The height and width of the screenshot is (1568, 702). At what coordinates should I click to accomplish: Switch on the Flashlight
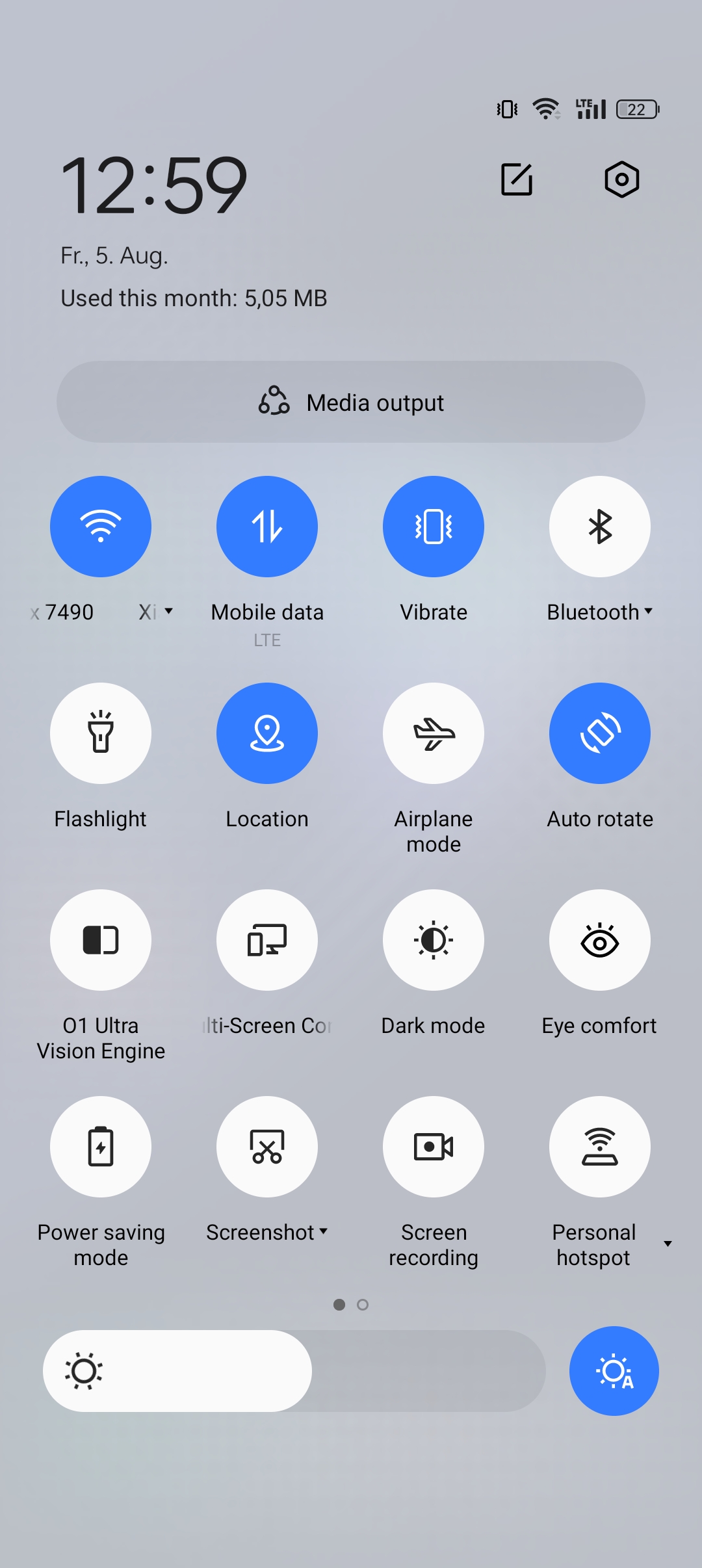[x=101, y=733]
